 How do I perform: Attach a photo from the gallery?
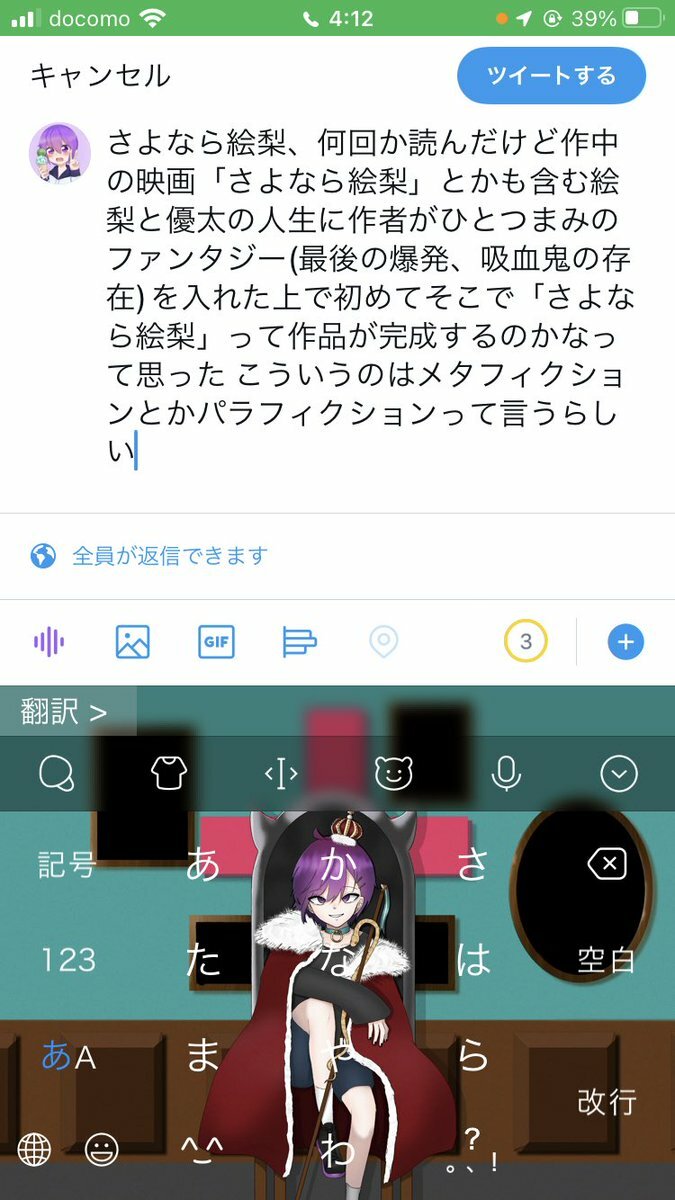[x=132, y=641]
